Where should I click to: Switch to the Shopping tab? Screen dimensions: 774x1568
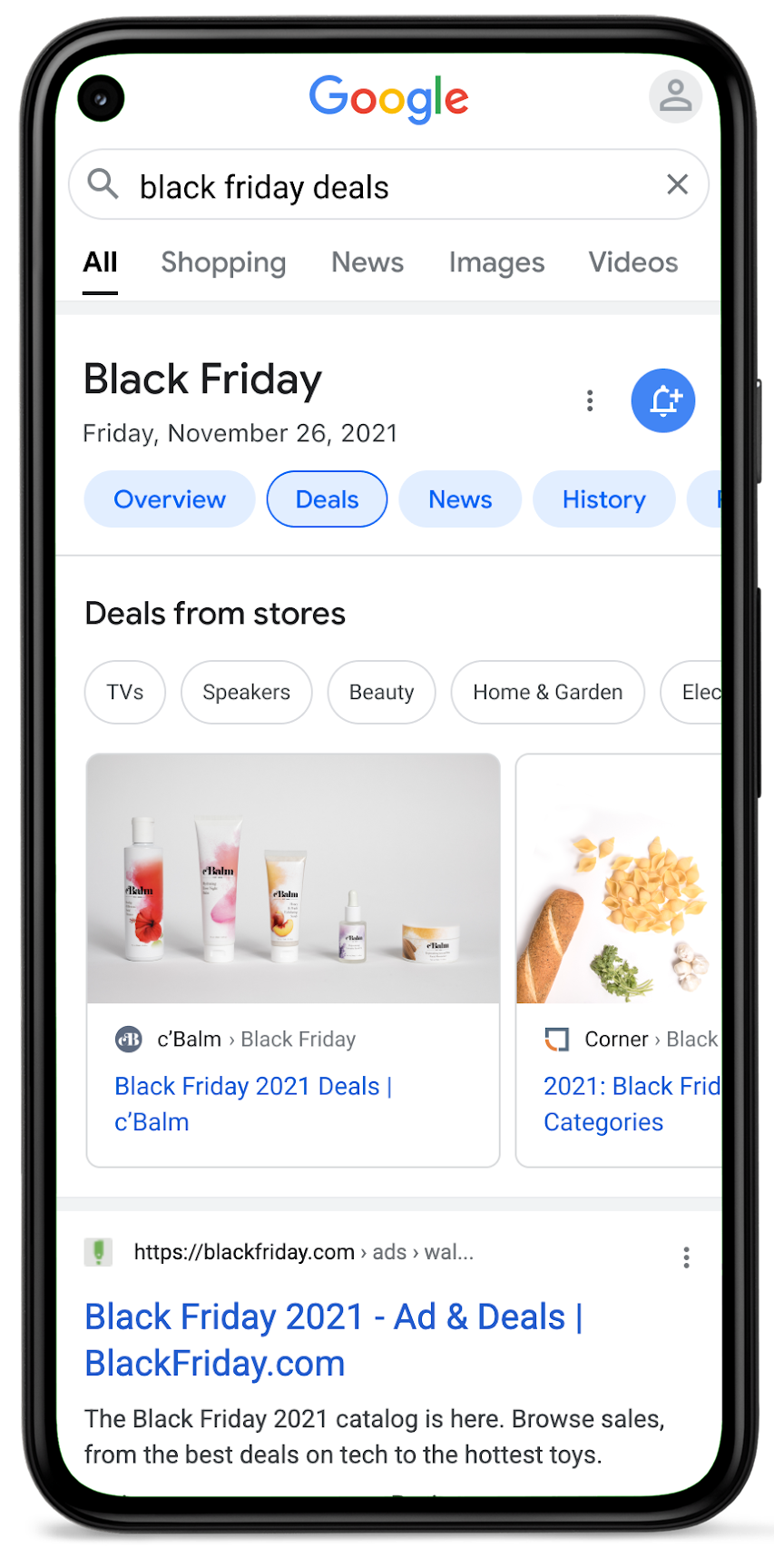tap(223, 262)
